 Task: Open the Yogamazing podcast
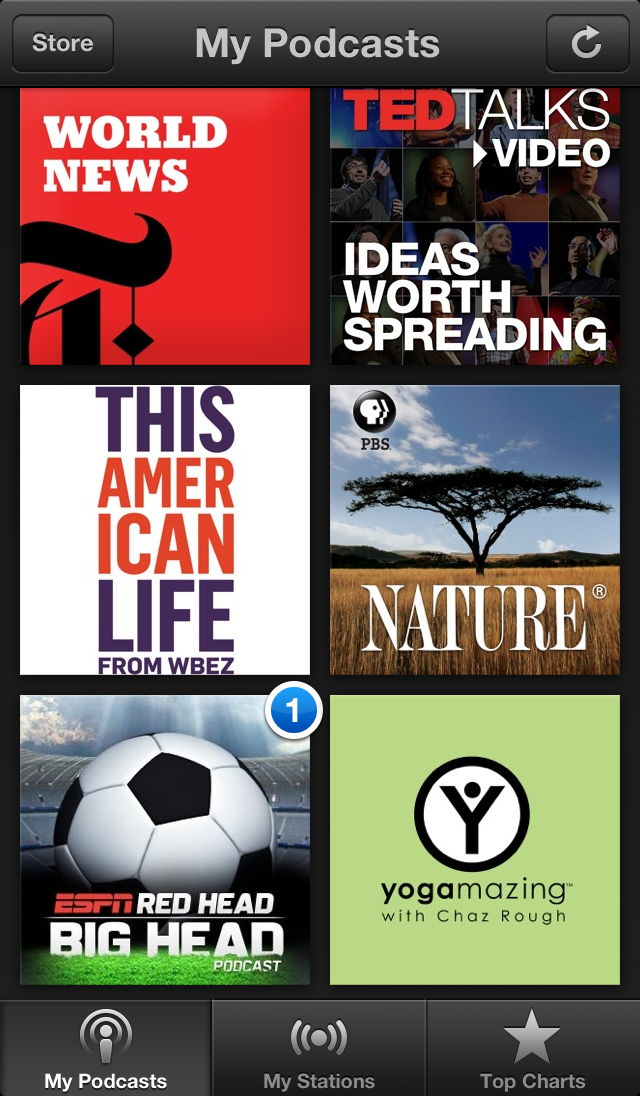(475, 840)
